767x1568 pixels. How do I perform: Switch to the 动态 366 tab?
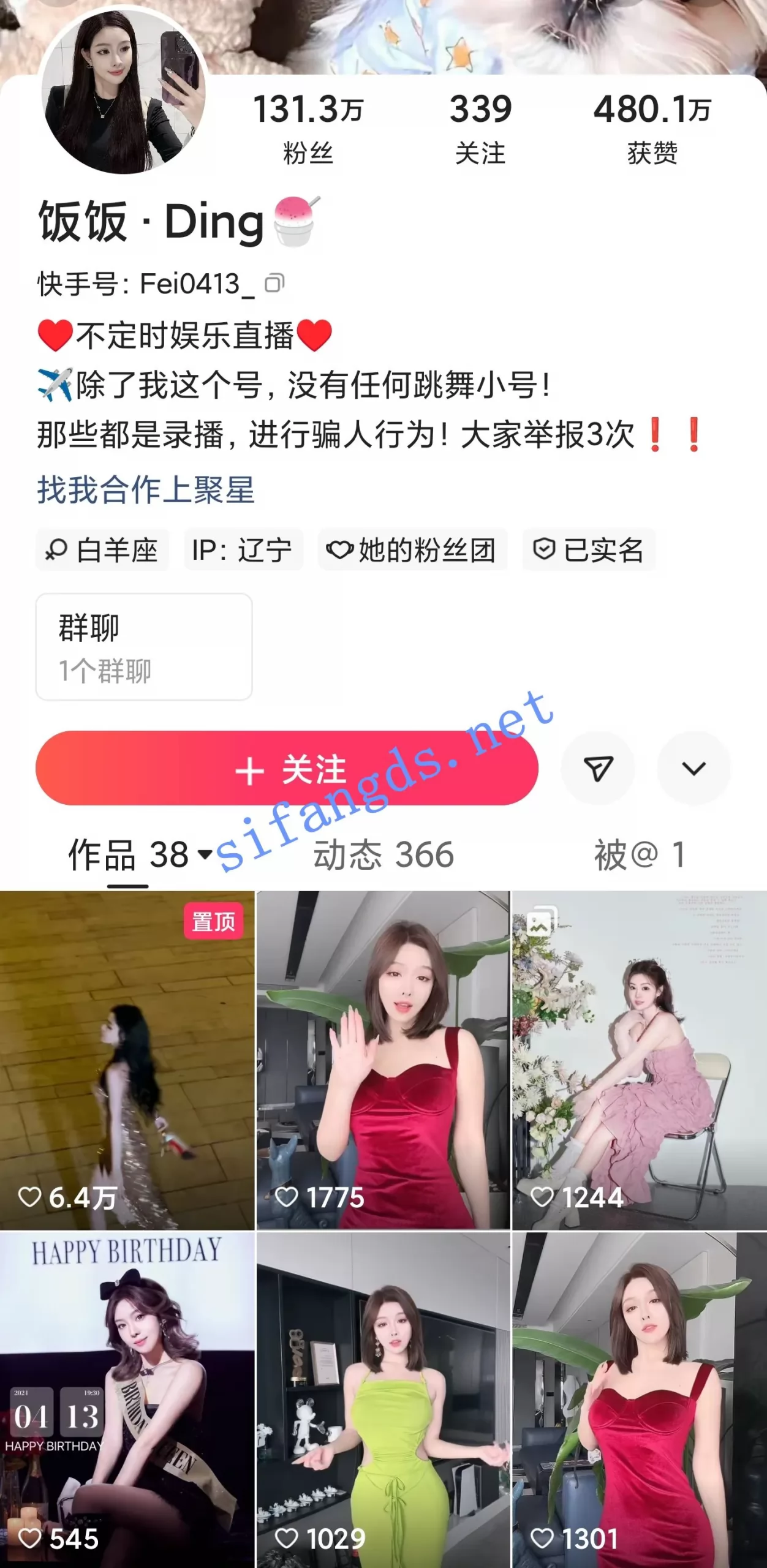[383, 854]
